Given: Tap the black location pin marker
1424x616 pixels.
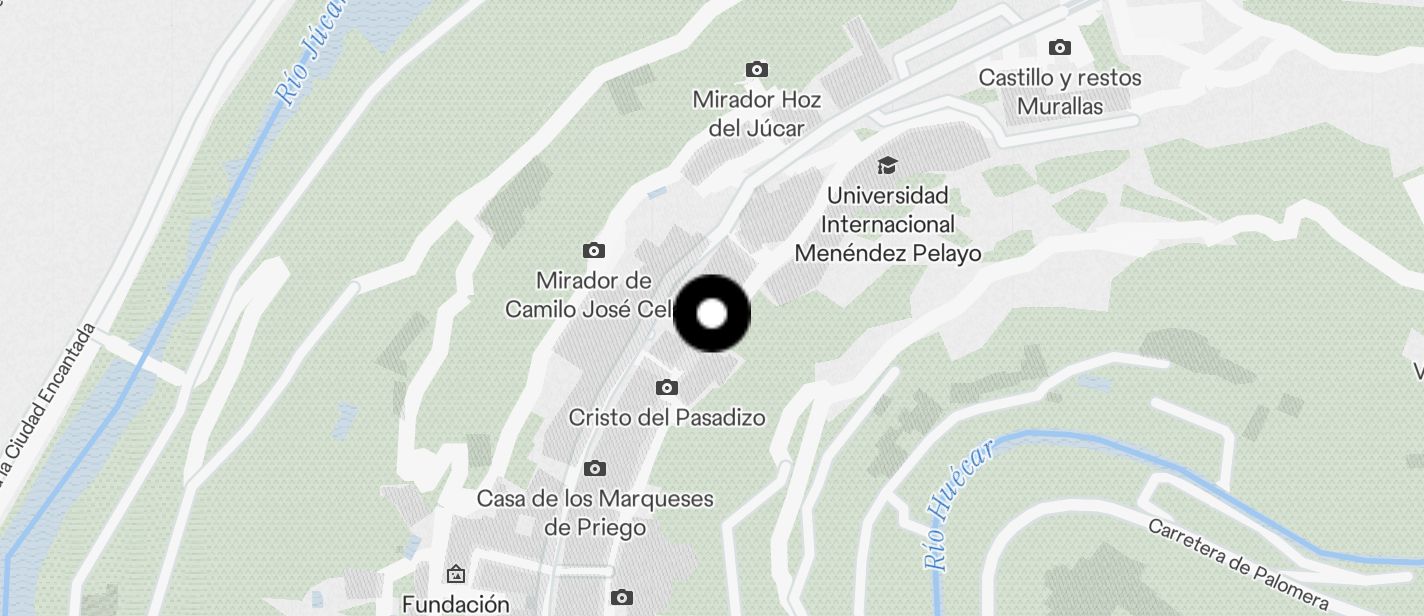Looking at the screenshot, I should coord(712,314).
